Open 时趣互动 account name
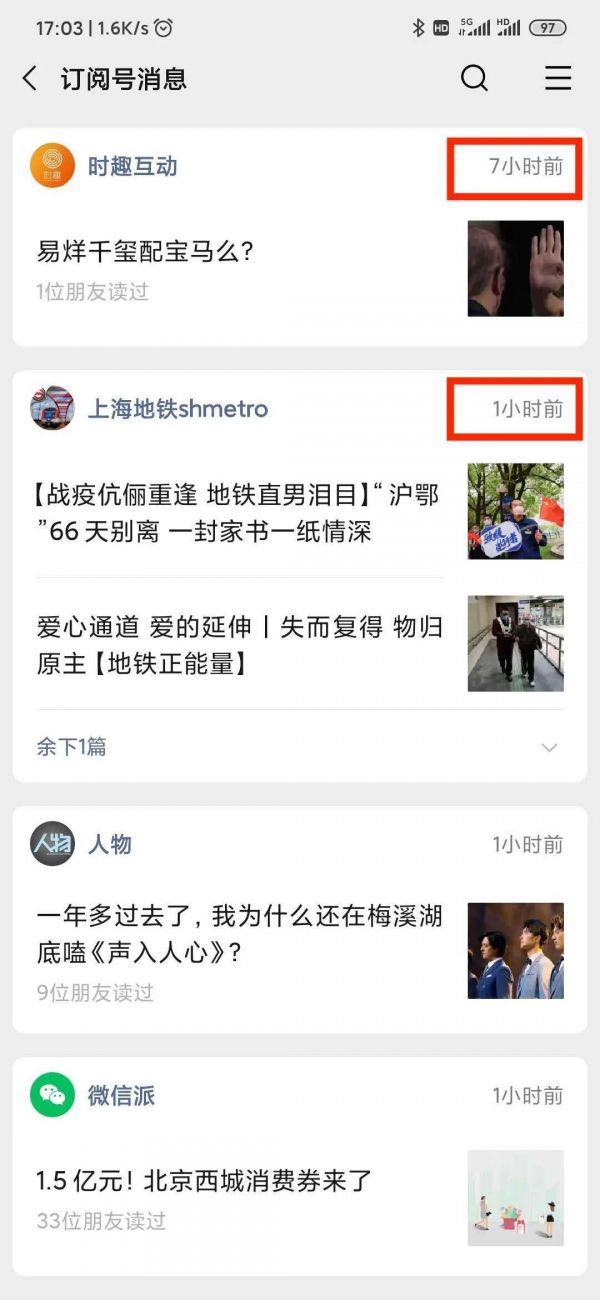The width and height of the screenshot is (600, 1300). (x=132, y=166)
